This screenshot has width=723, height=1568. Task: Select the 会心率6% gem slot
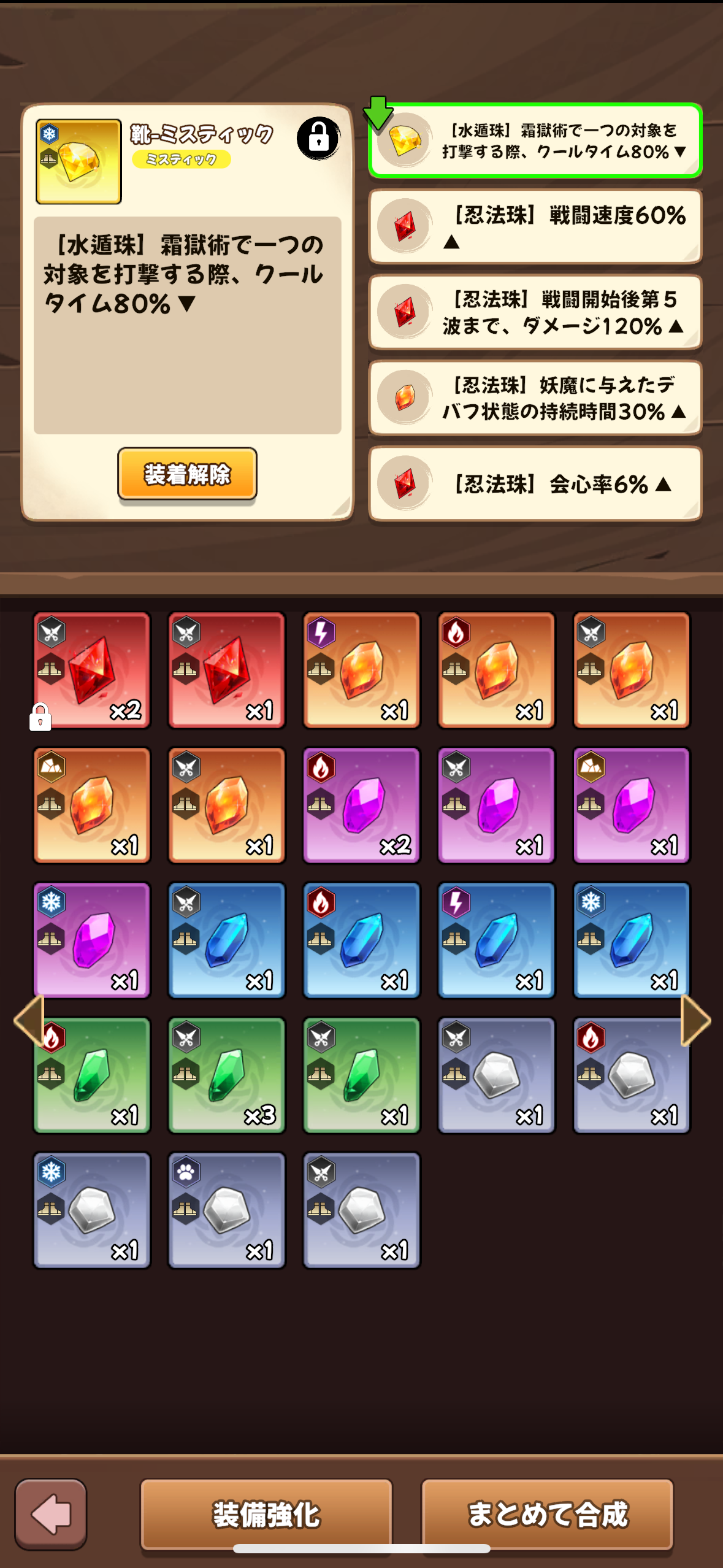[535, 484]
